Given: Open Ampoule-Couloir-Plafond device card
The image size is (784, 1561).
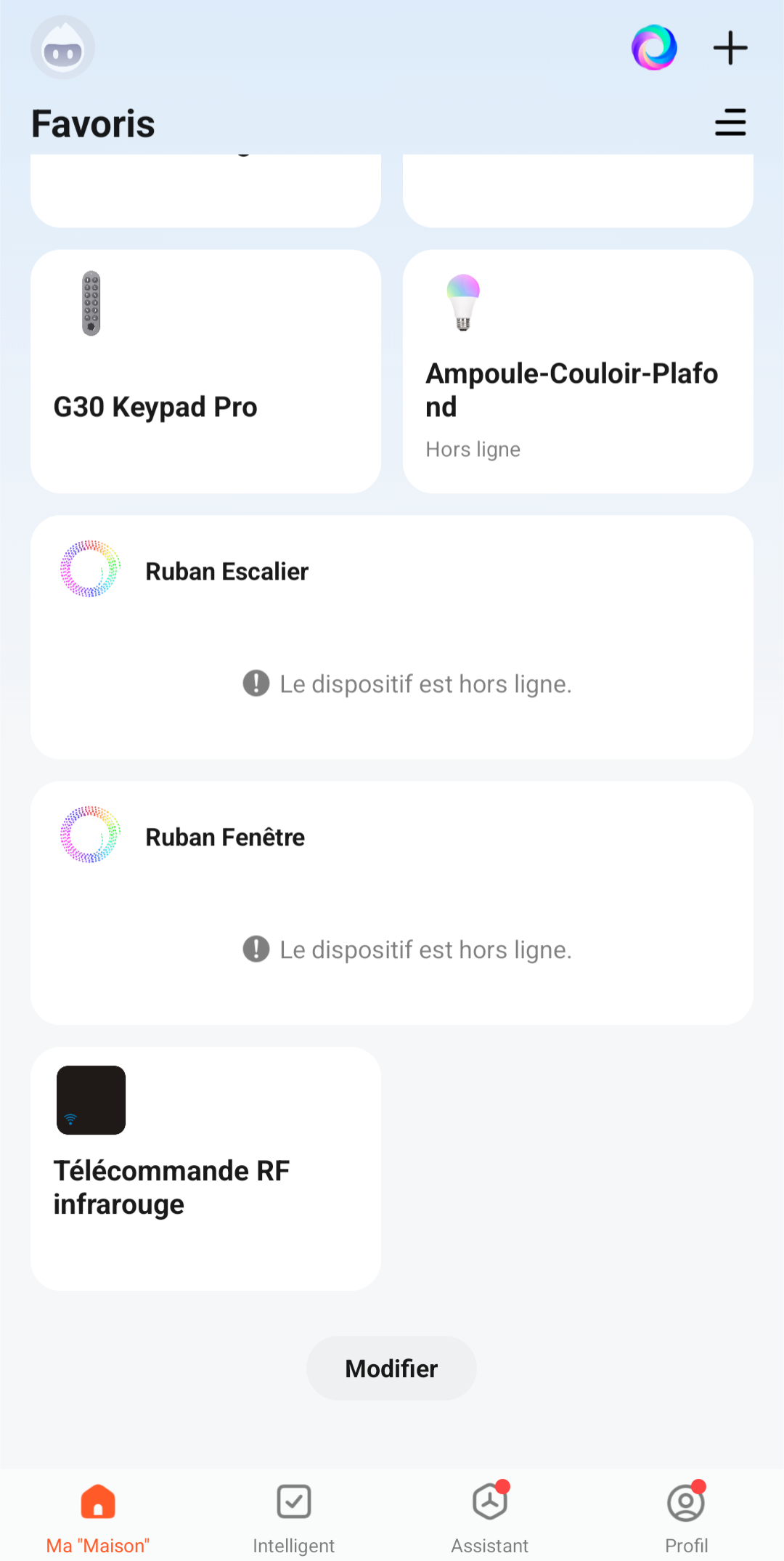Looking at the screenshot, I should point(578,371).
